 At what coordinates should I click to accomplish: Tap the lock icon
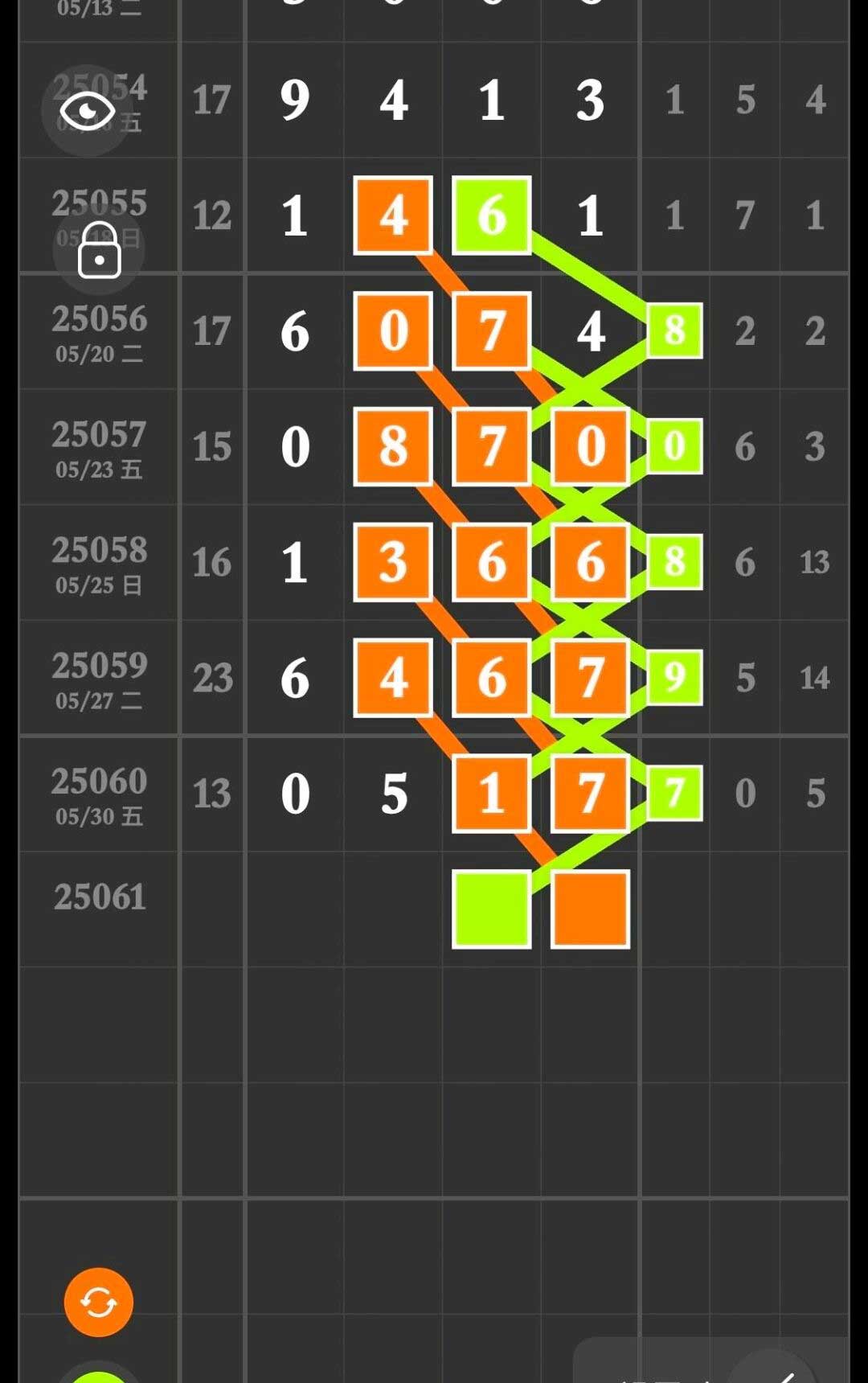[99, 251]
